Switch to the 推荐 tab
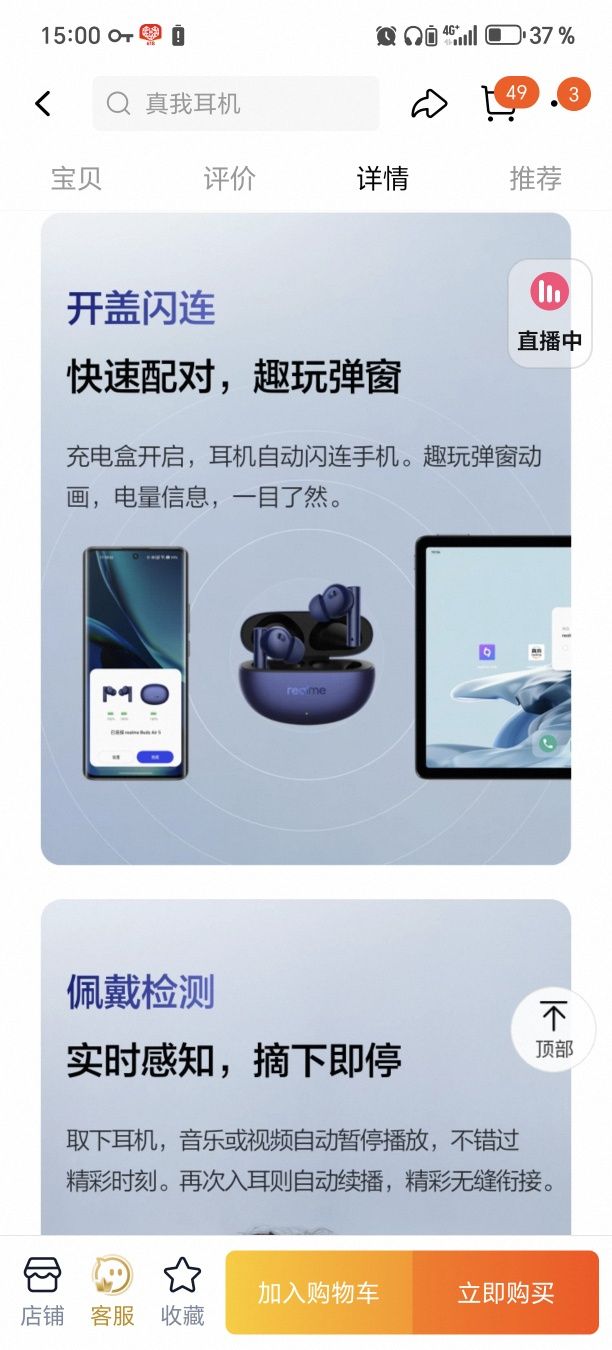The height and width of the screenshot is (1350, 612). (x=536, y=179)
